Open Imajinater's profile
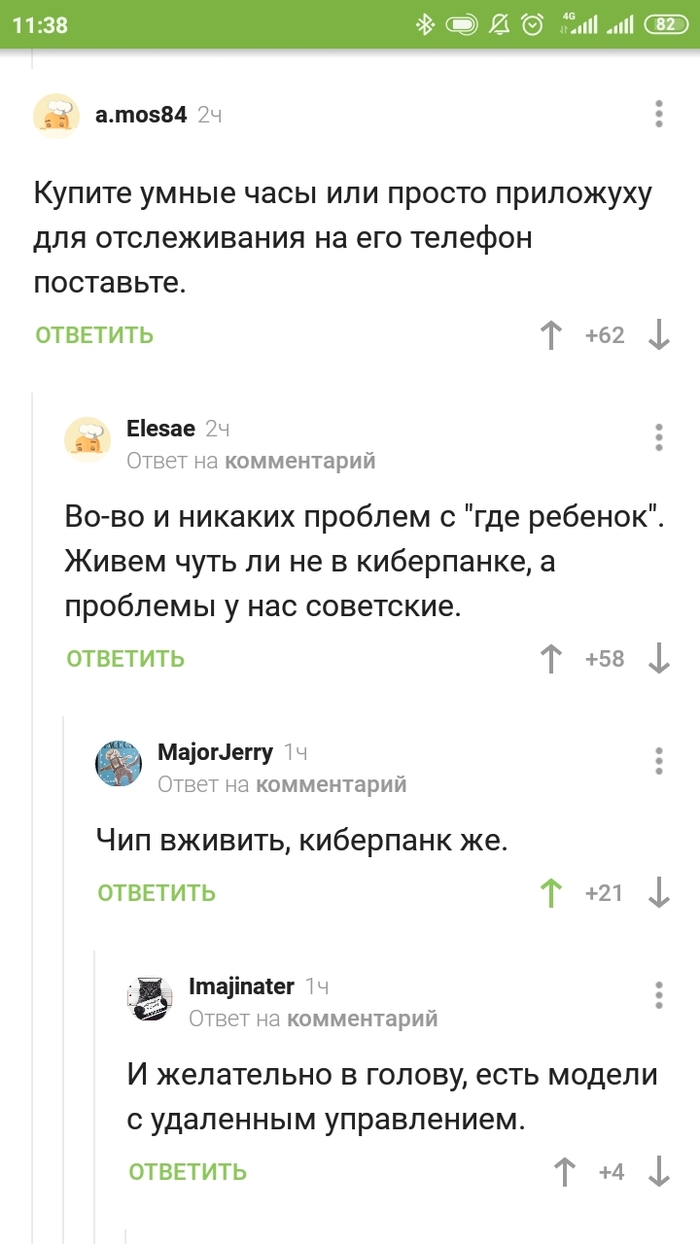Screen dimensions: 700x1244 [241, 986]
